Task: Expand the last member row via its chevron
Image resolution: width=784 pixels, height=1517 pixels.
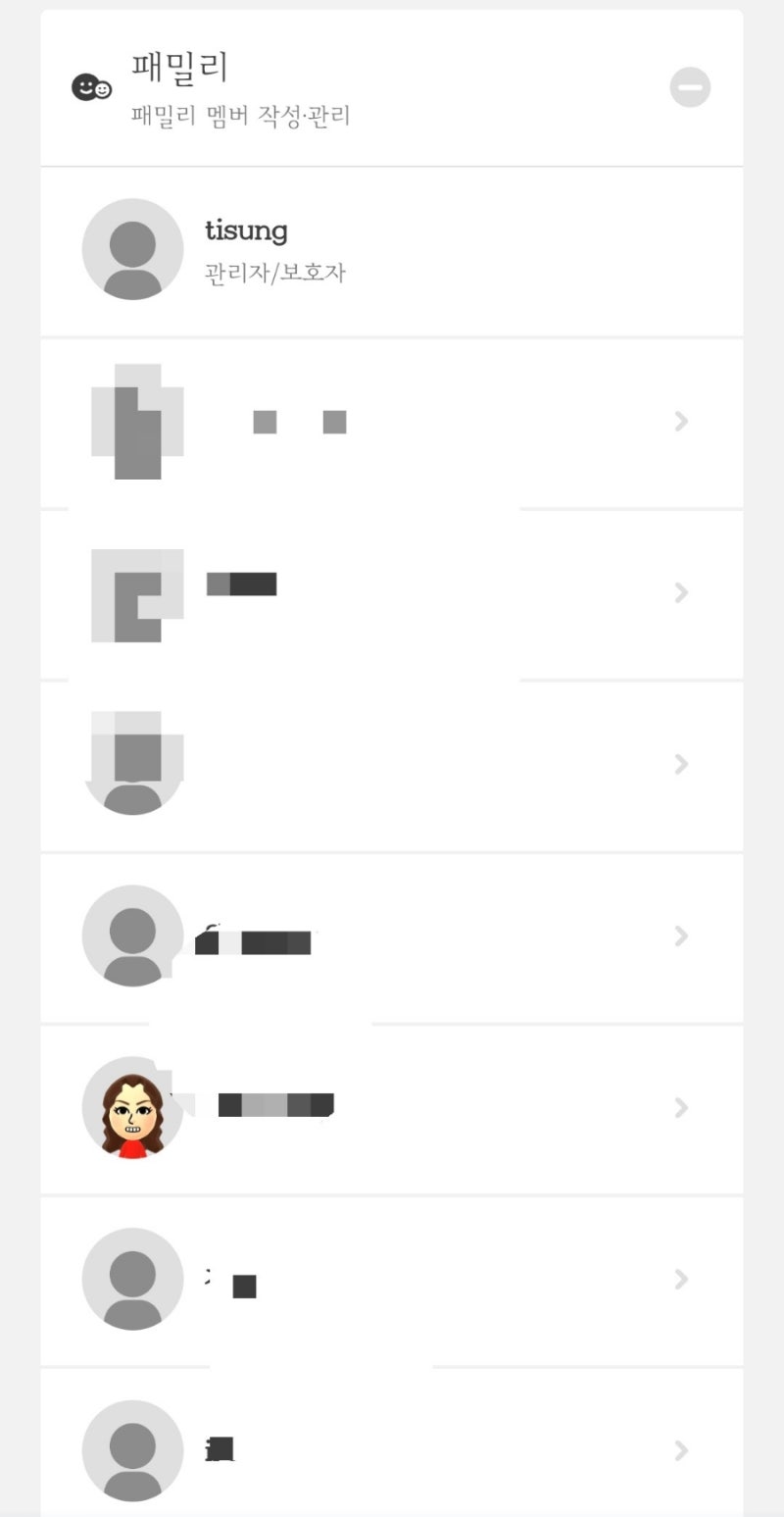Action: [681, 1449]
